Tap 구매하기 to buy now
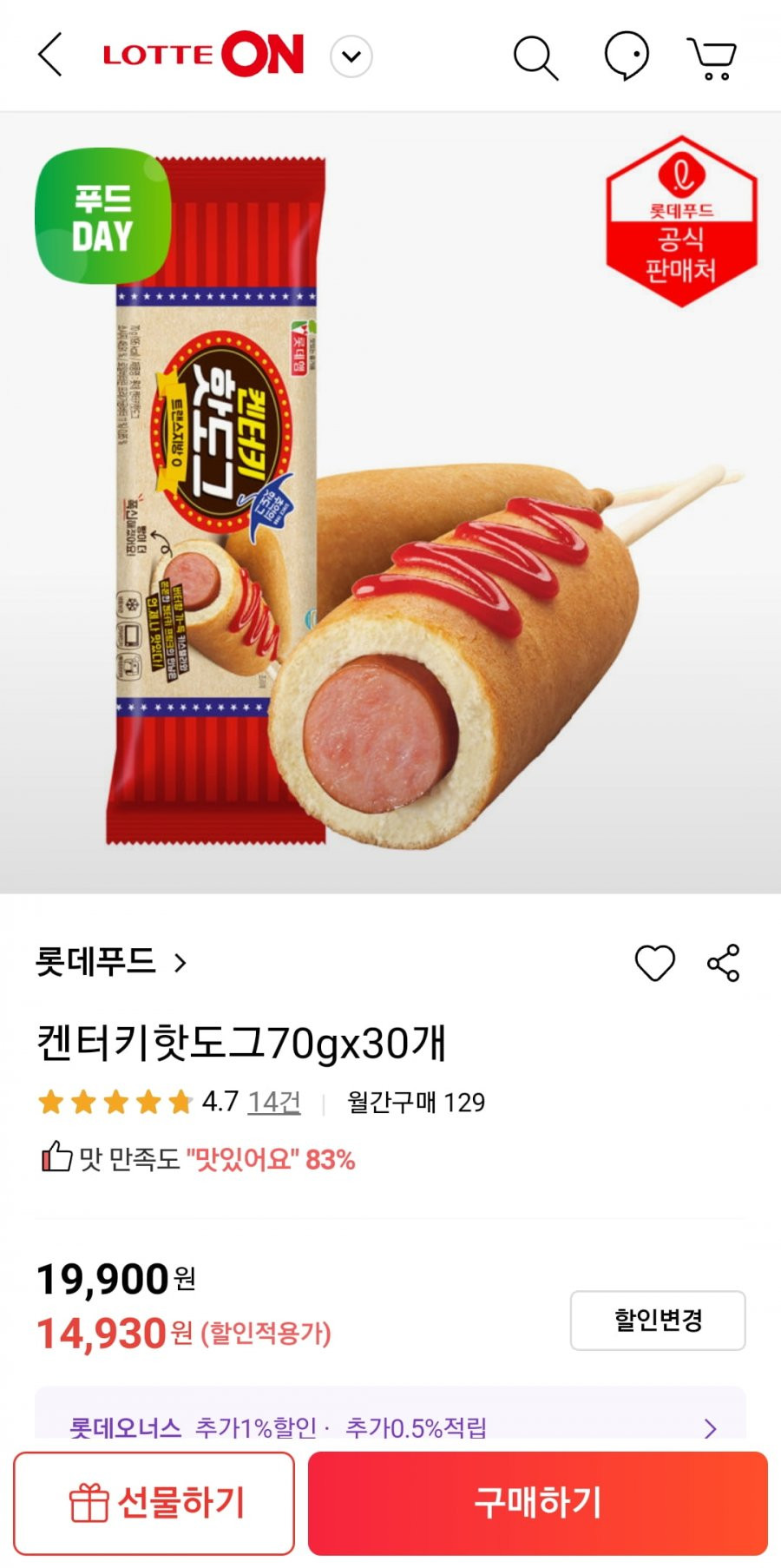The image size is (781, 1568). (538, 1503)
